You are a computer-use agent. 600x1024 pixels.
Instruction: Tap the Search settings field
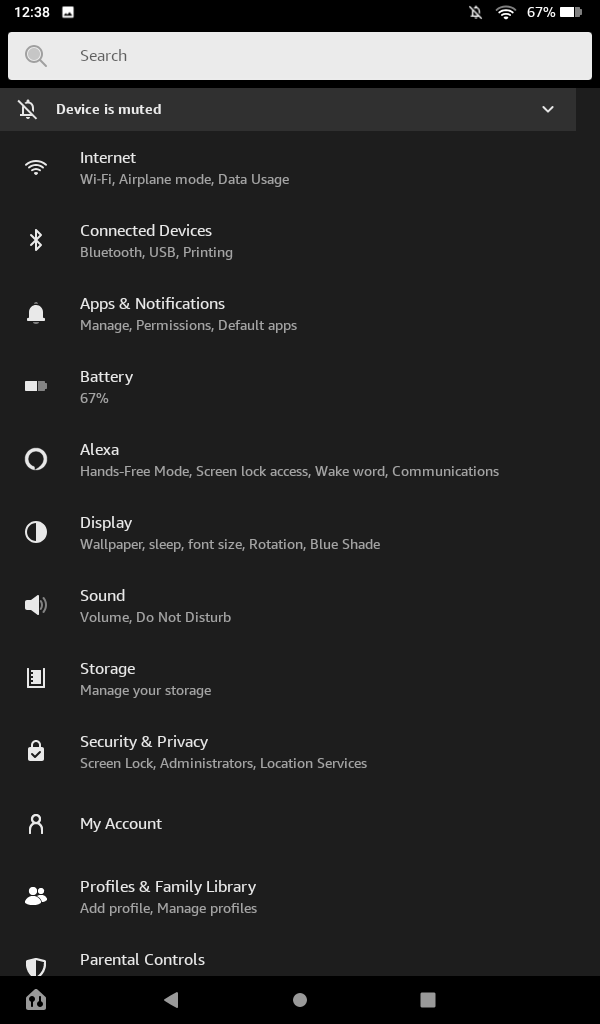tap(300, 56)
